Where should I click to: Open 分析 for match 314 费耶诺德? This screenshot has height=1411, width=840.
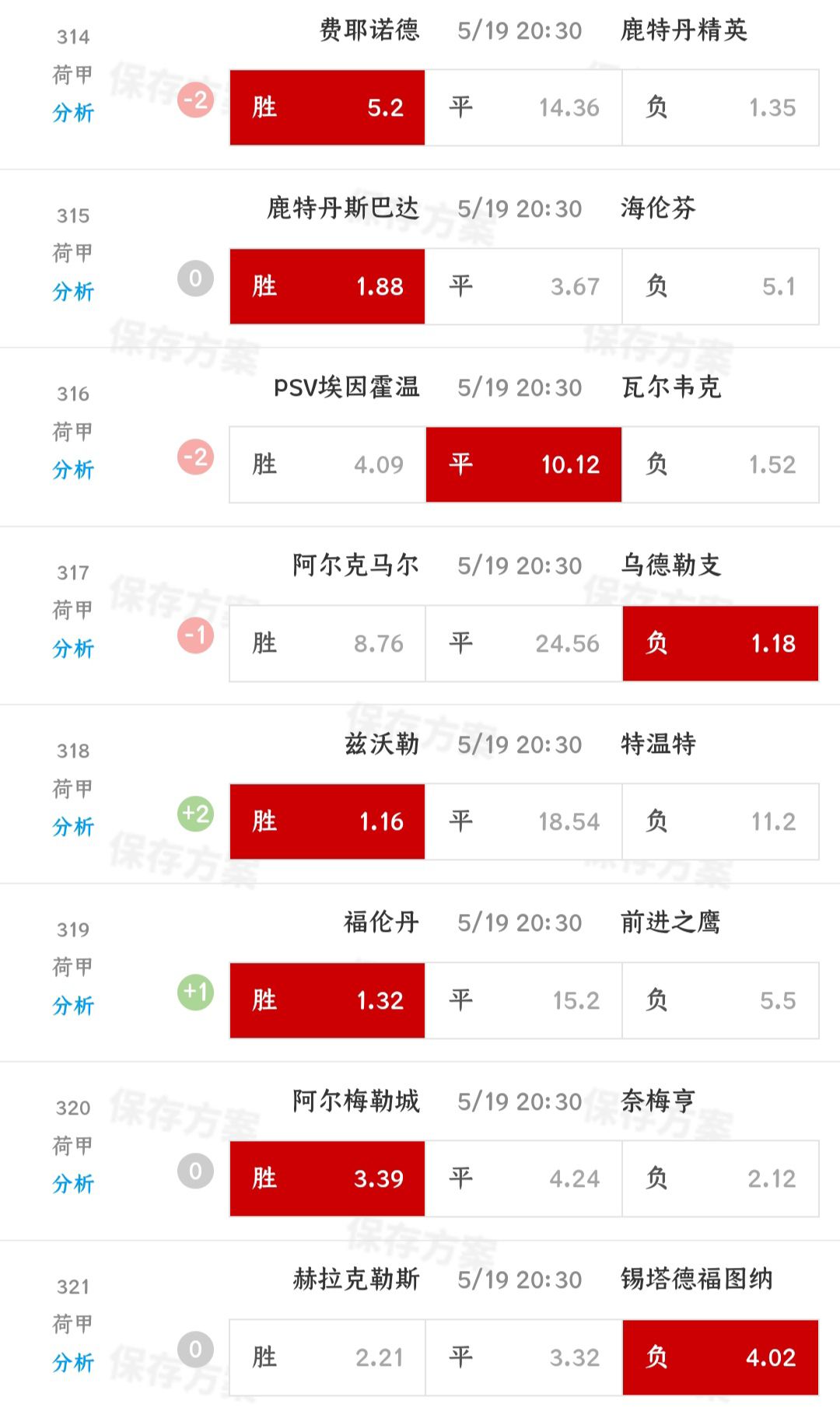pos(73,114)
